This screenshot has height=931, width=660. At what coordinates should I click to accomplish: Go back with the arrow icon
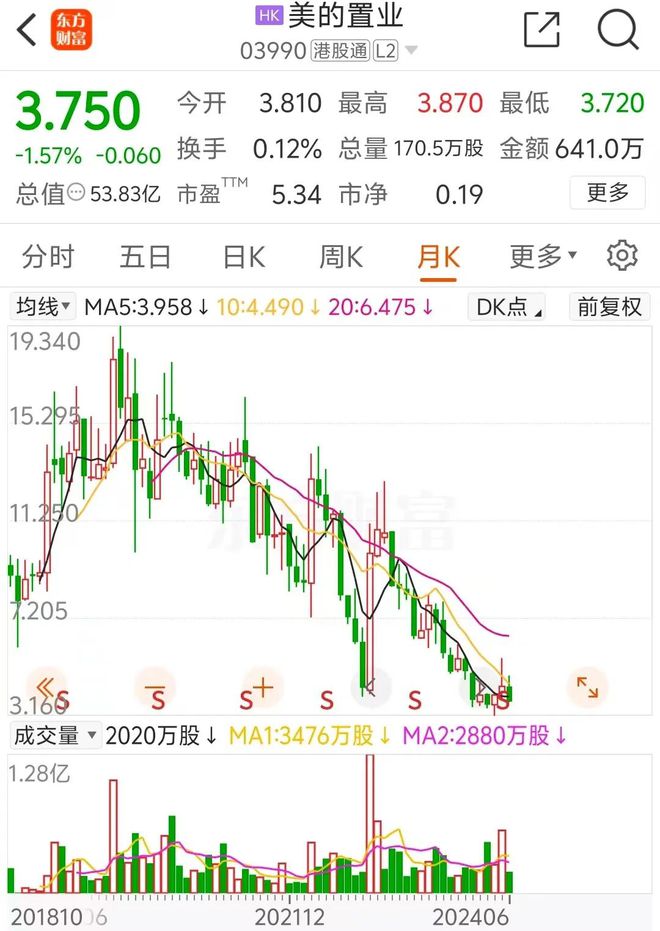pos(28,30)
